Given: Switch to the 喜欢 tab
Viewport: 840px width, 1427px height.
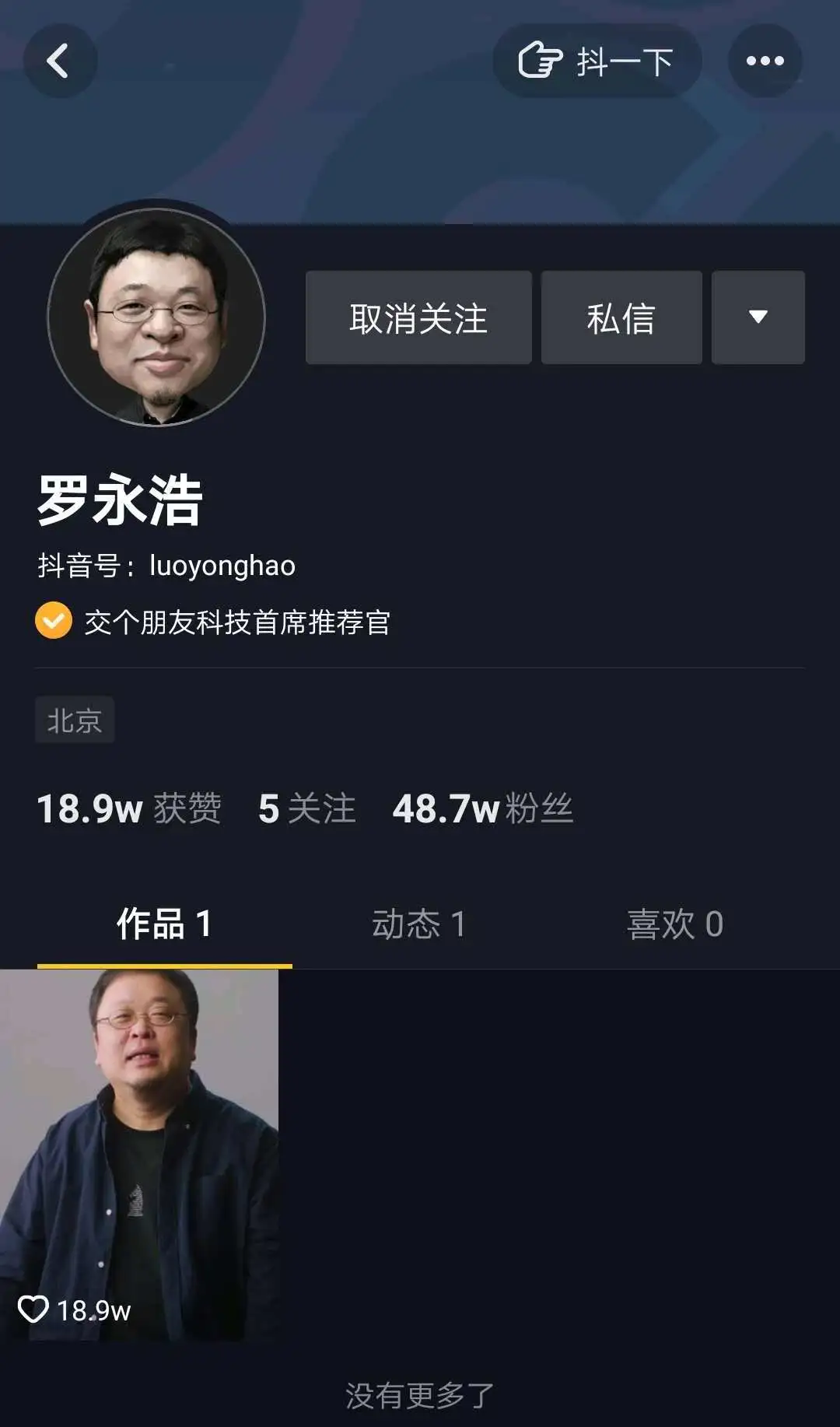Looking at the screenshot, I should pos(675,924).
